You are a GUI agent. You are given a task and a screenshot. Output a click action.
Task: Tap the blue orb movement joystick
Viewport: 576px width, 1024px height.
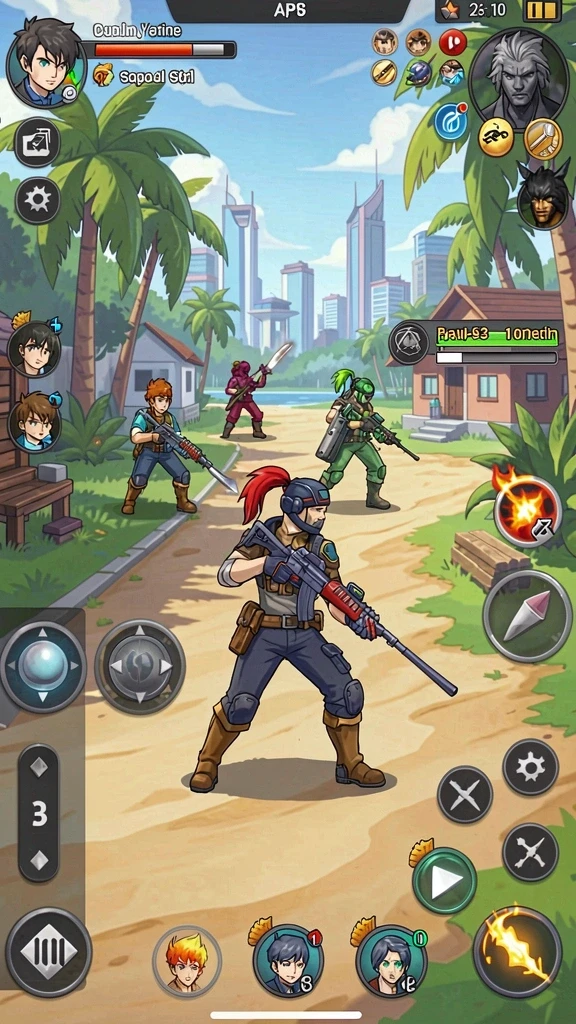click(x=43, y=666)
